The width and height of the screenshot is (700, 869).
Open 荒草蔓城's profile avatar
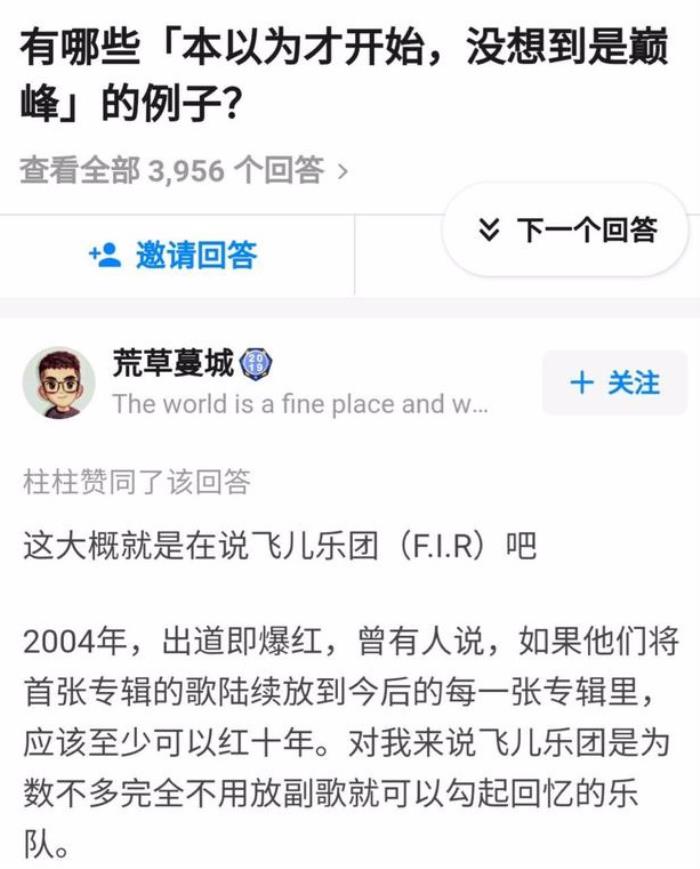[x=59, y=383]
